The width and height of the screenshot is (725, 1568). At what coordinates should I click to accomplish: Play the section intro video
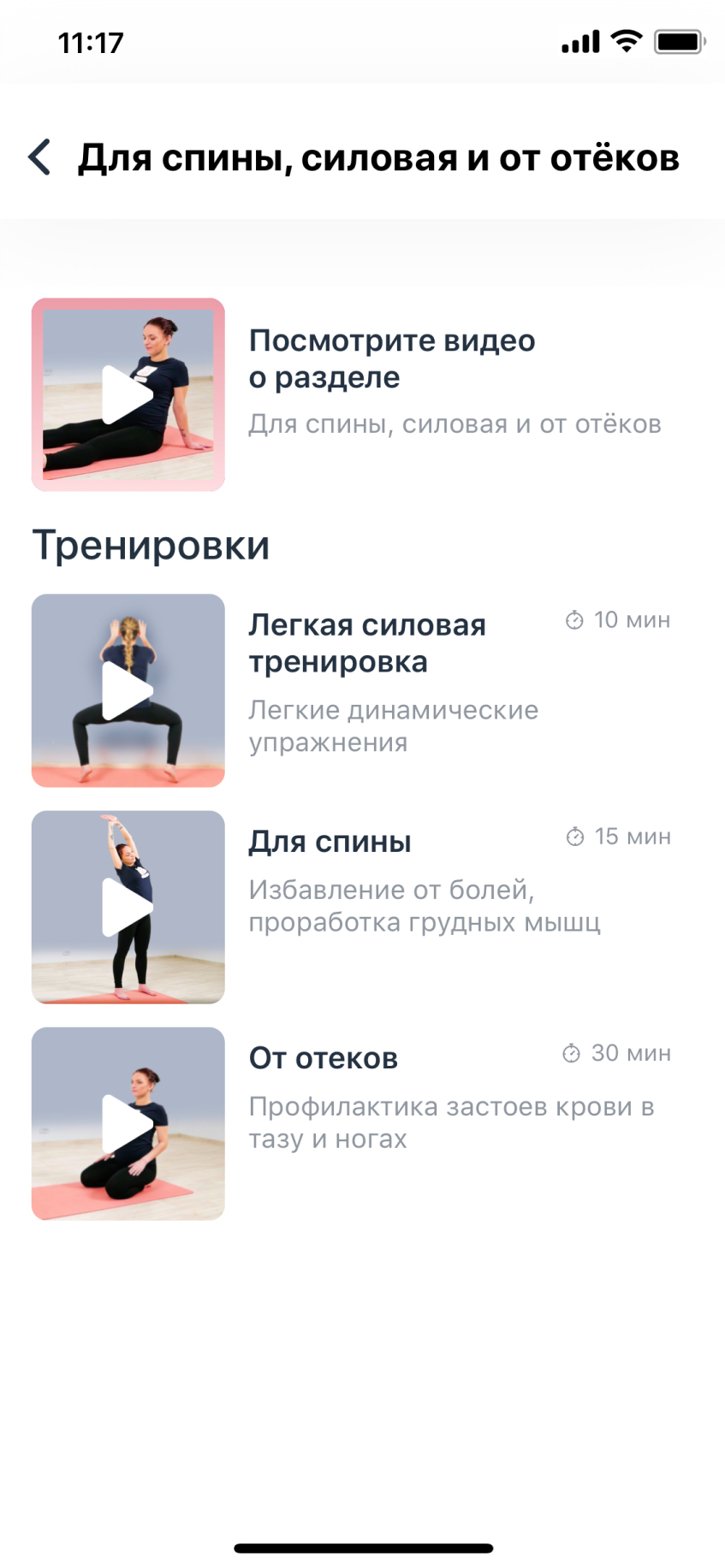click(x=128, y=394)
